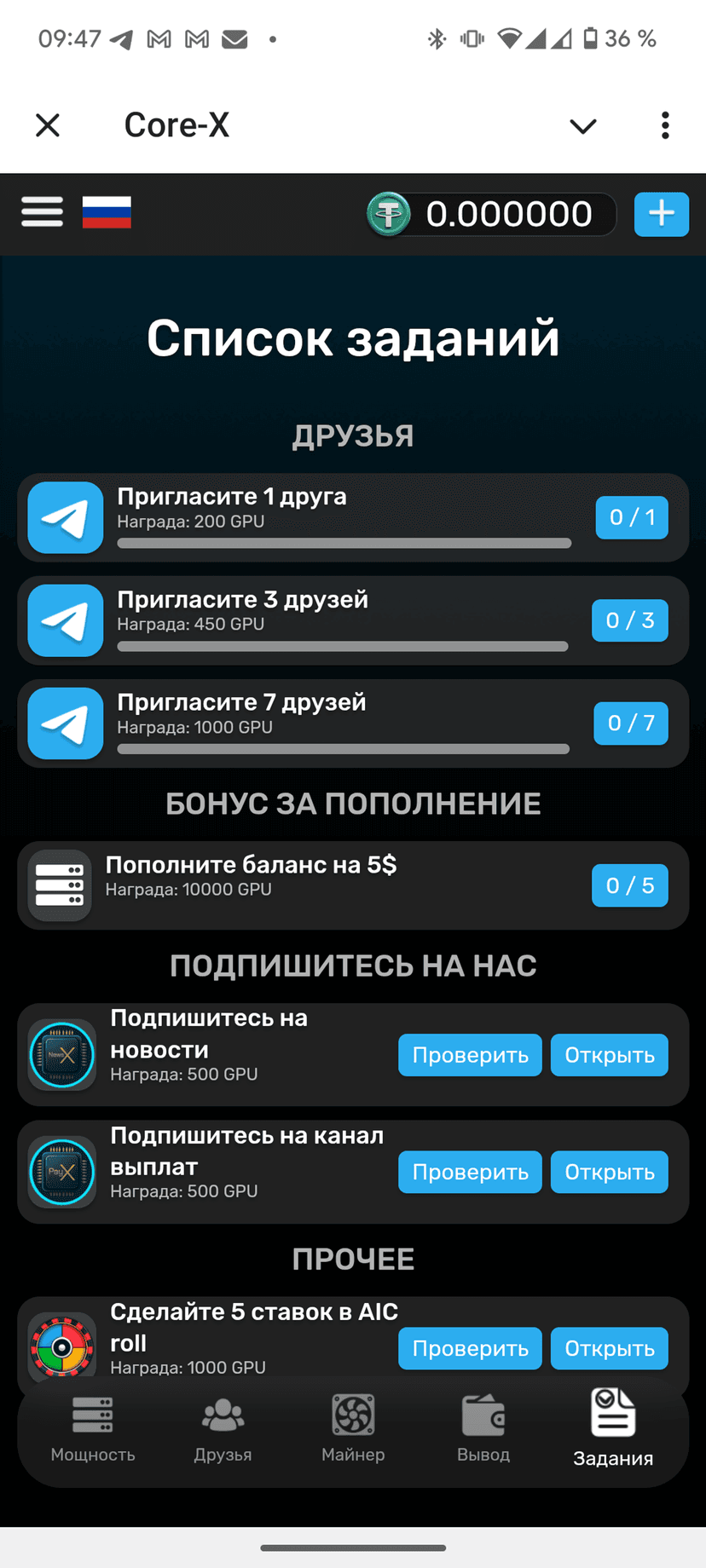Close the Core-X mini app
The width and height of the screenshot is (706, 1568).
pyautogui.click(x=48, y=125)
